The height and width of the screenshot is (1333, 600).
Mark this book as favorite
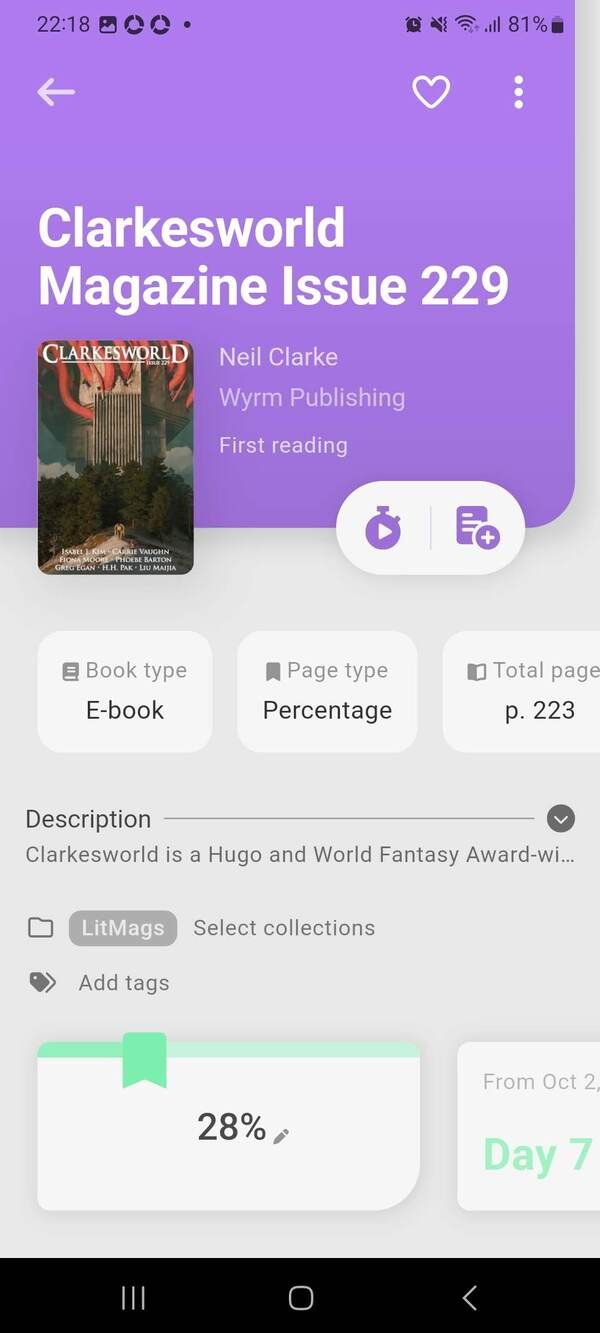(x=431, y=92)
